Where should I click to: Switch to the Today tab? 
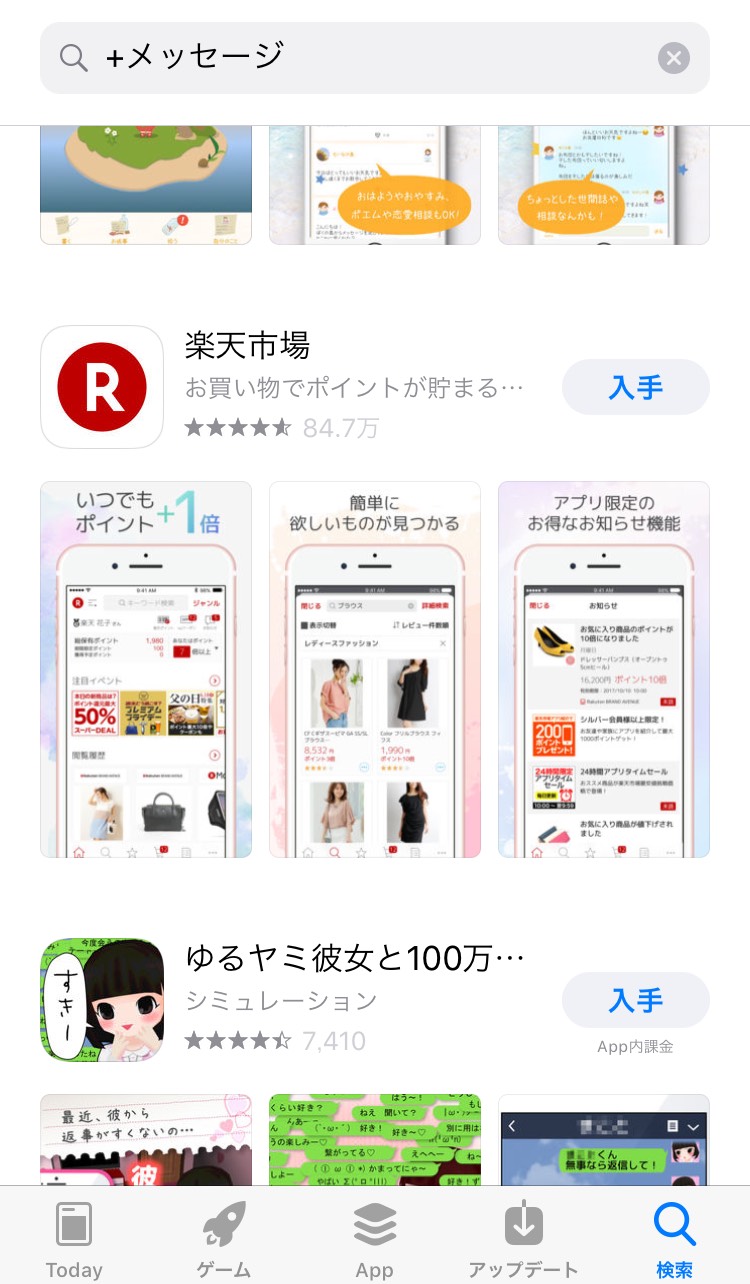click(74, 1238)
